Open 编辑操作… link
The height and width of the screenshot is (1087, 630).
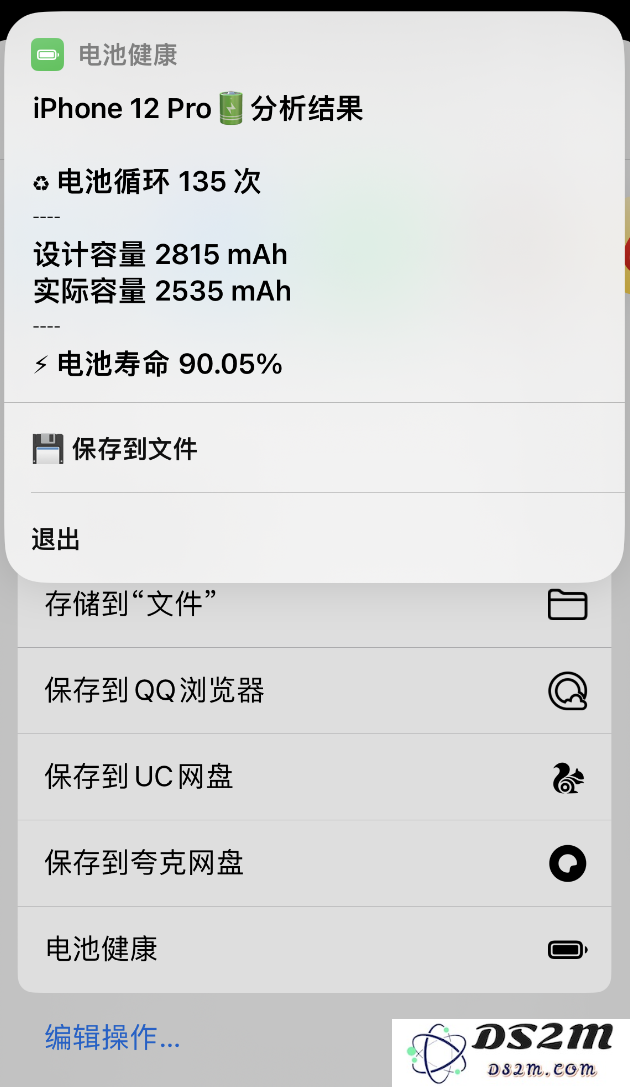coord(113,1037)
